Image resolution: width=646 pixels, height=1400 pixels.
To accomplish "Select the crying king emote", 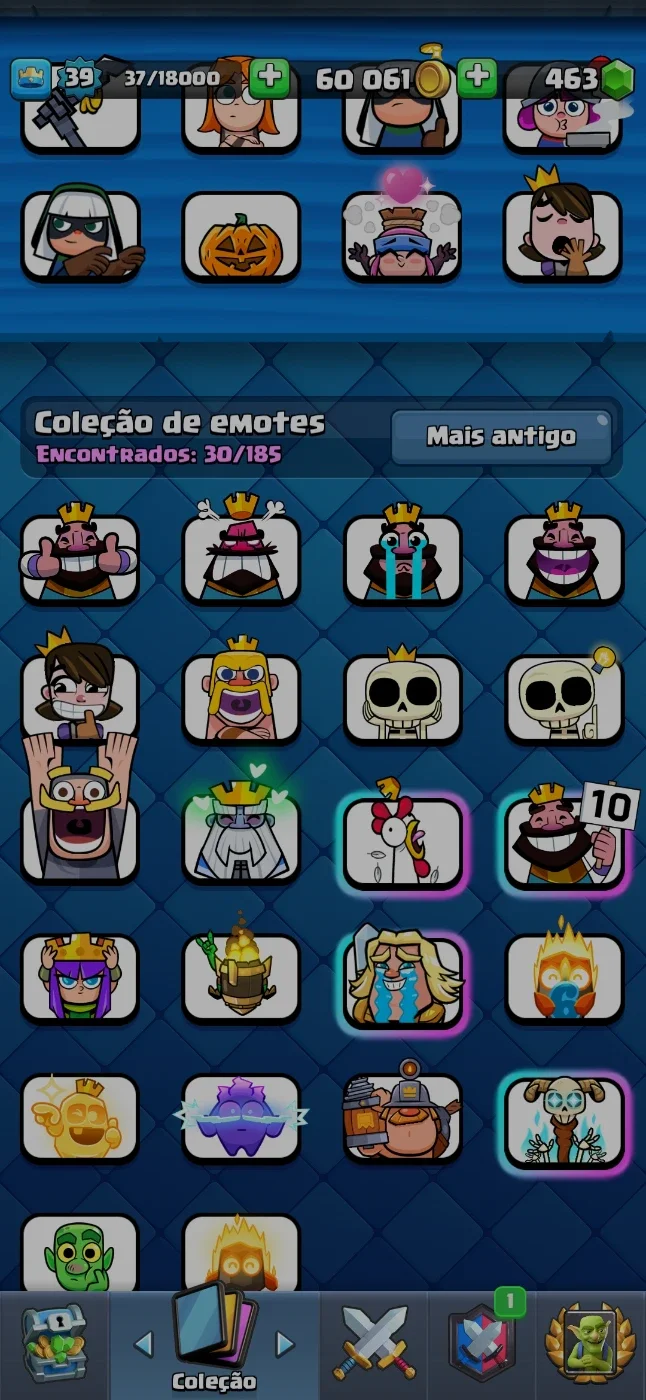I will [403, 556].
